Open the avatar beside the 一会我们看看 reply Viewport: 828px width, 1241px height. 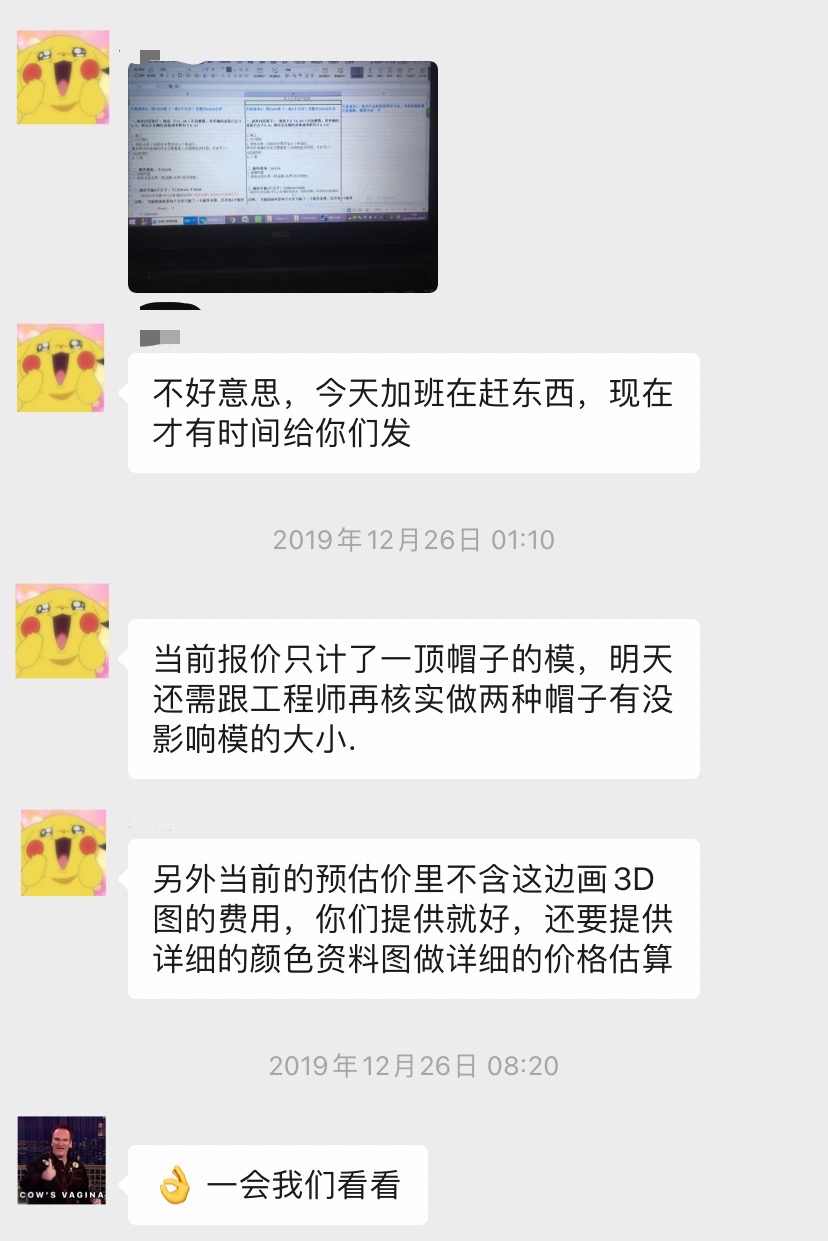pyautogui.click(x=62, y=1160)
